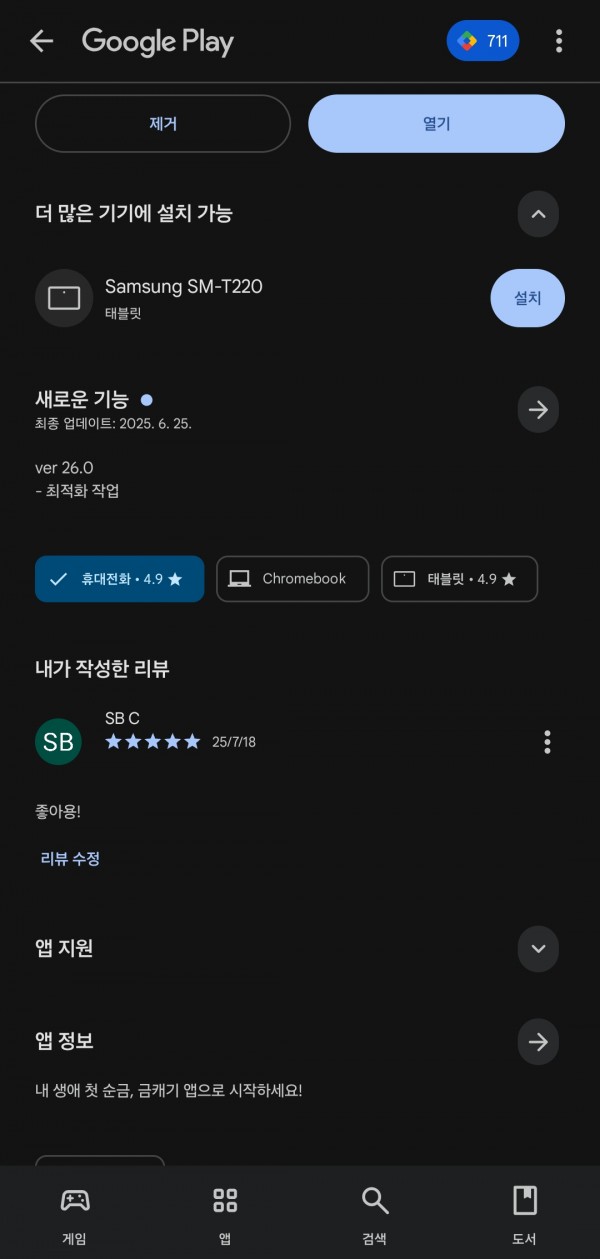Select the Chromebook chip
Image resolution: width=600 pixels, height=1259 pixels.
click(292, 579)
